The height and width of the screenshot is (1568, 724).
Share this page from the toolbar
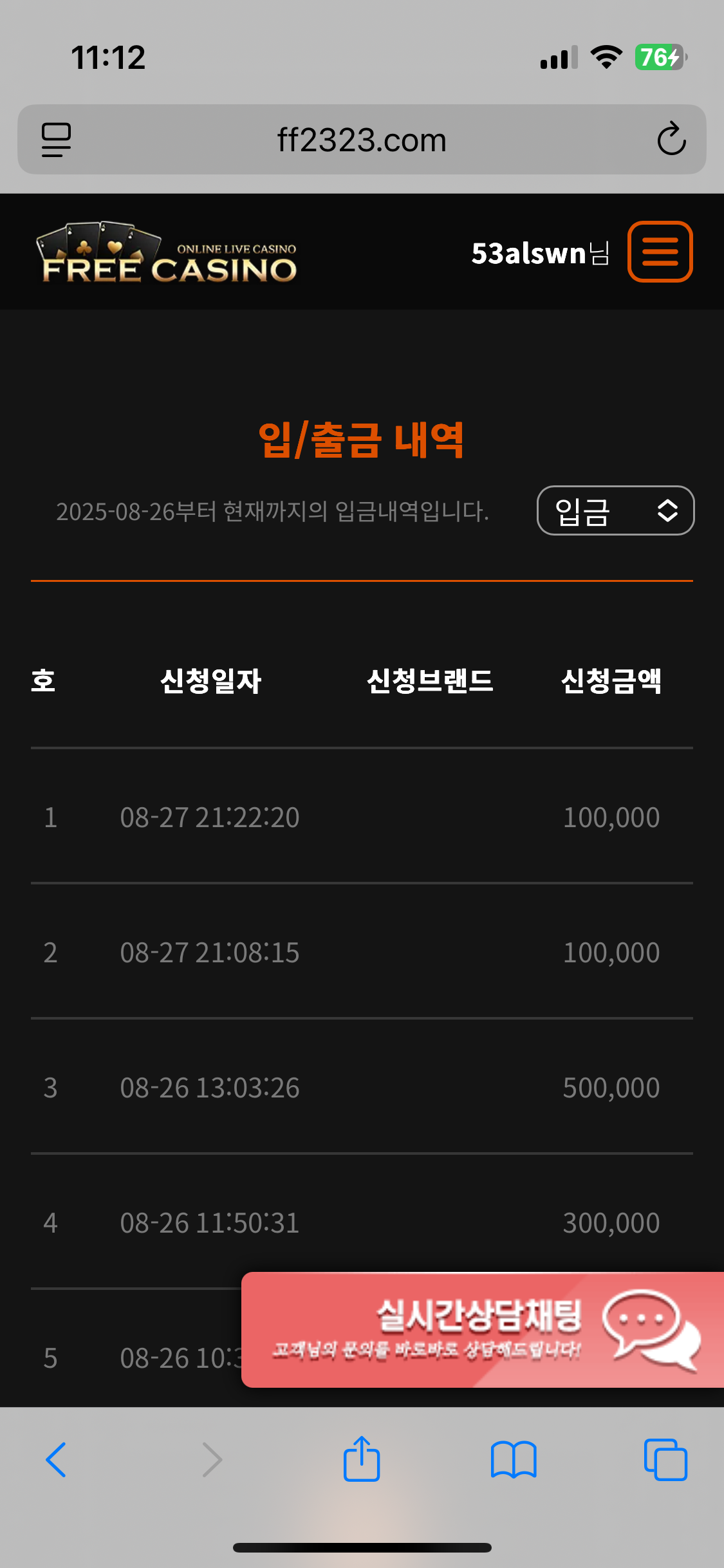(362, 1460)
